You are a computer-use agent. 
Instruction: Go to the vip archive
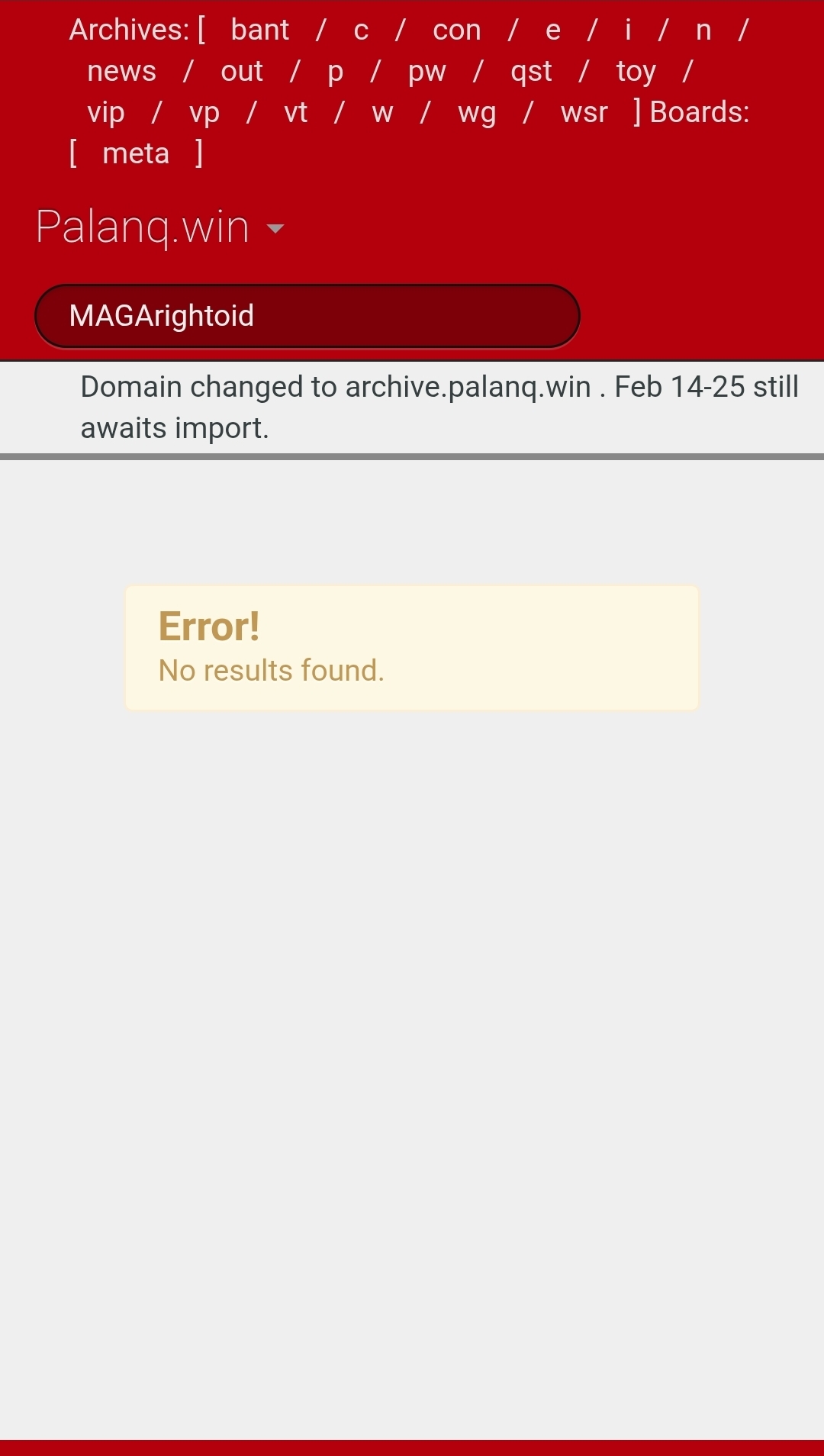click(105, 112)
